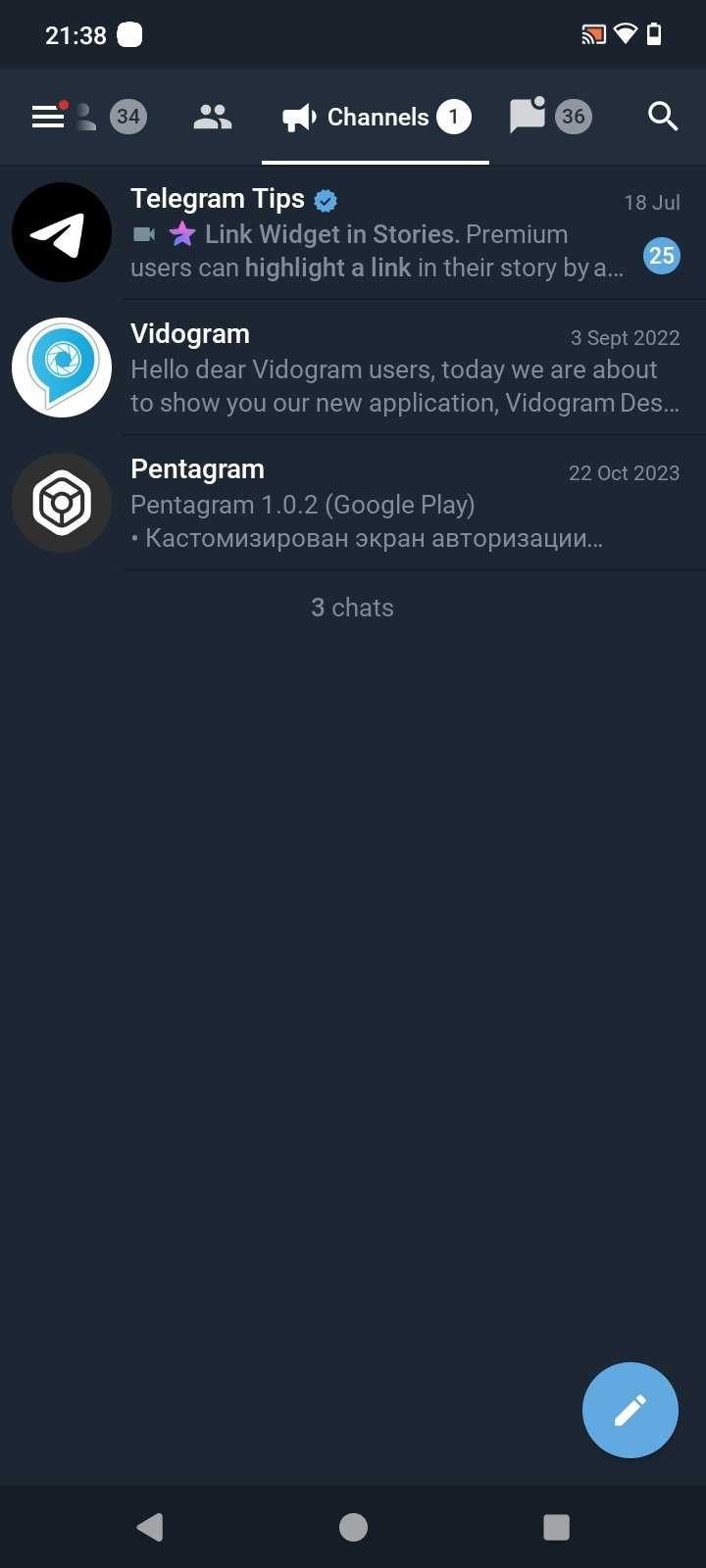This screenshot has height=1568, width=706.
Task: Go to the home screen
Action: (x=353, y=1527)
